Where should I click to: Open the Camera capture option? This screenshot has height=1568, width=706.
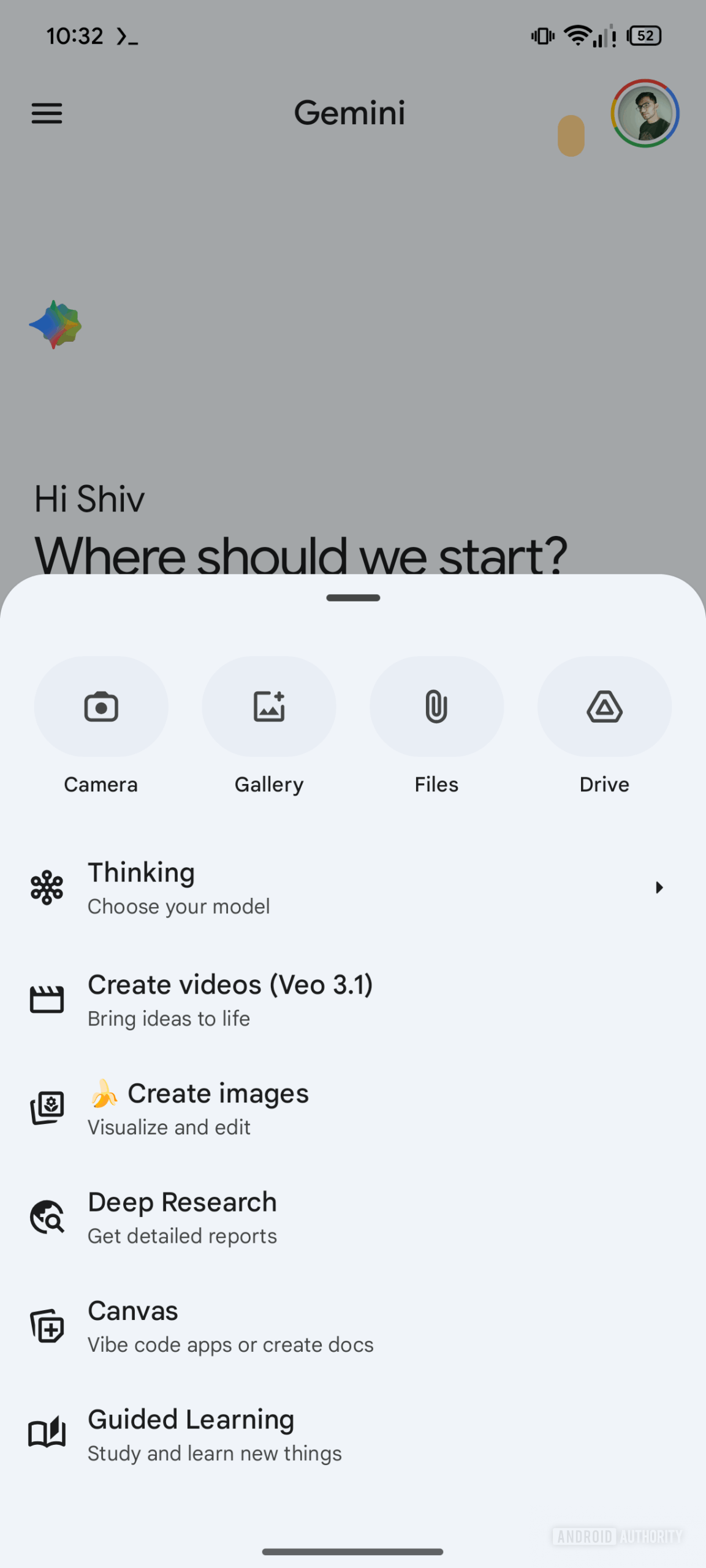coord(101,707)
